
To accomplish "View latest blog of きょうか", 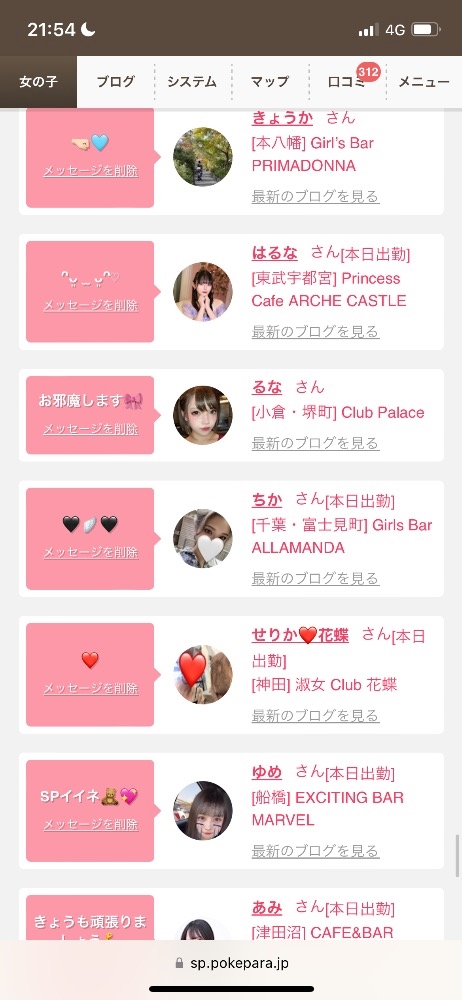I will [x=315, y=196].
